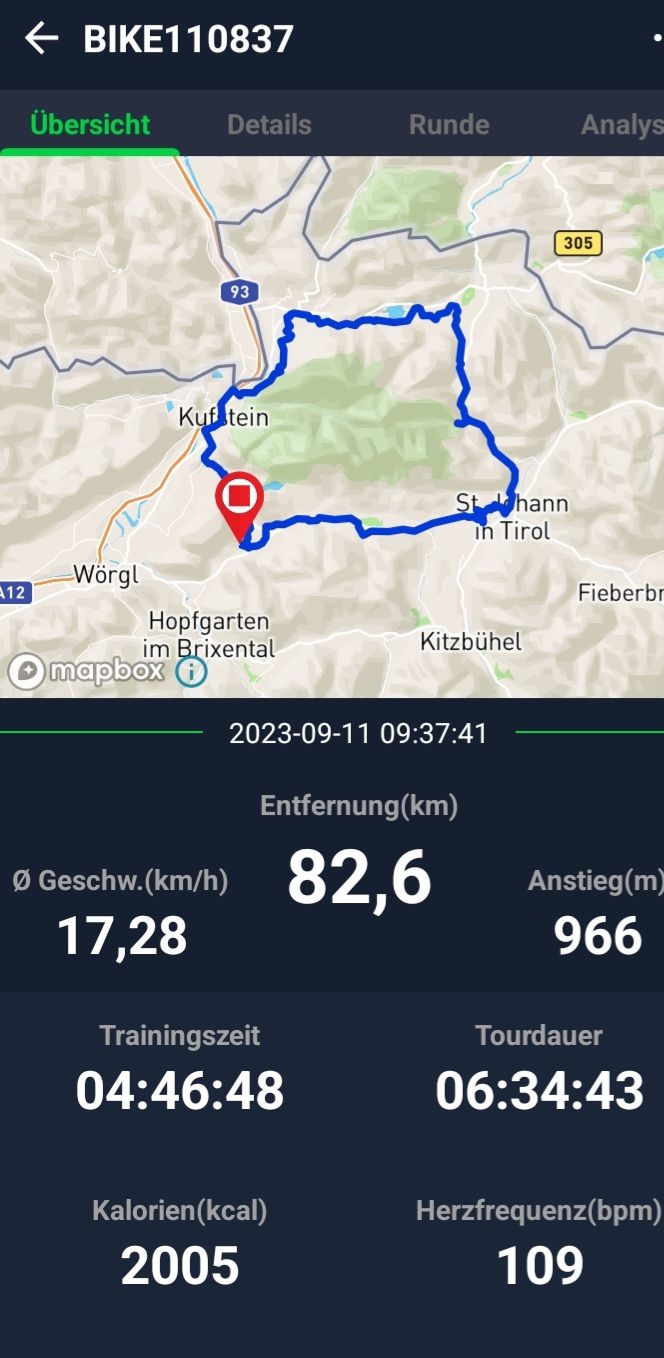
Task: Switch to the Details tab
Action: pos(269,125)
